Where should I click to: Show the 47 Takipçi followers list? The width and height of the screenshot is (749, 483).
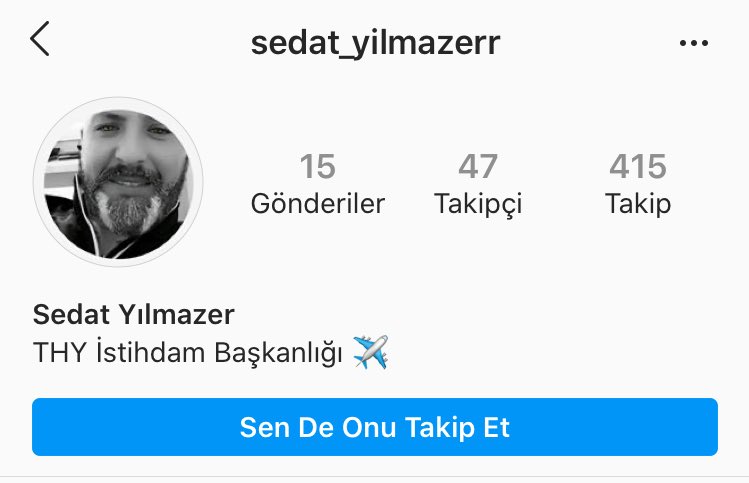(x=478, y=183)
